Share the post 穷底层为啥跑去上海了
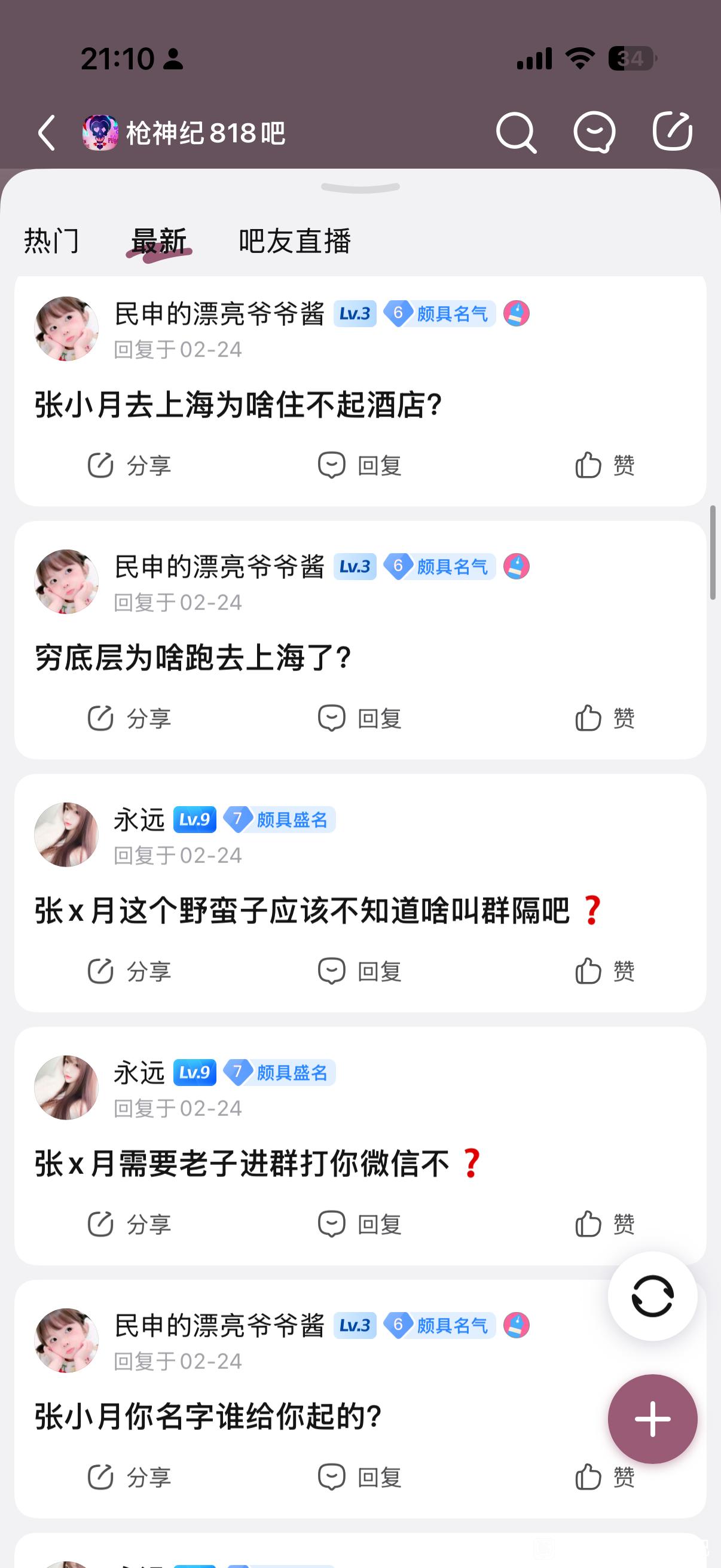Image resolution: width=721 pixels, height=1568 pixels. (129, 719)
